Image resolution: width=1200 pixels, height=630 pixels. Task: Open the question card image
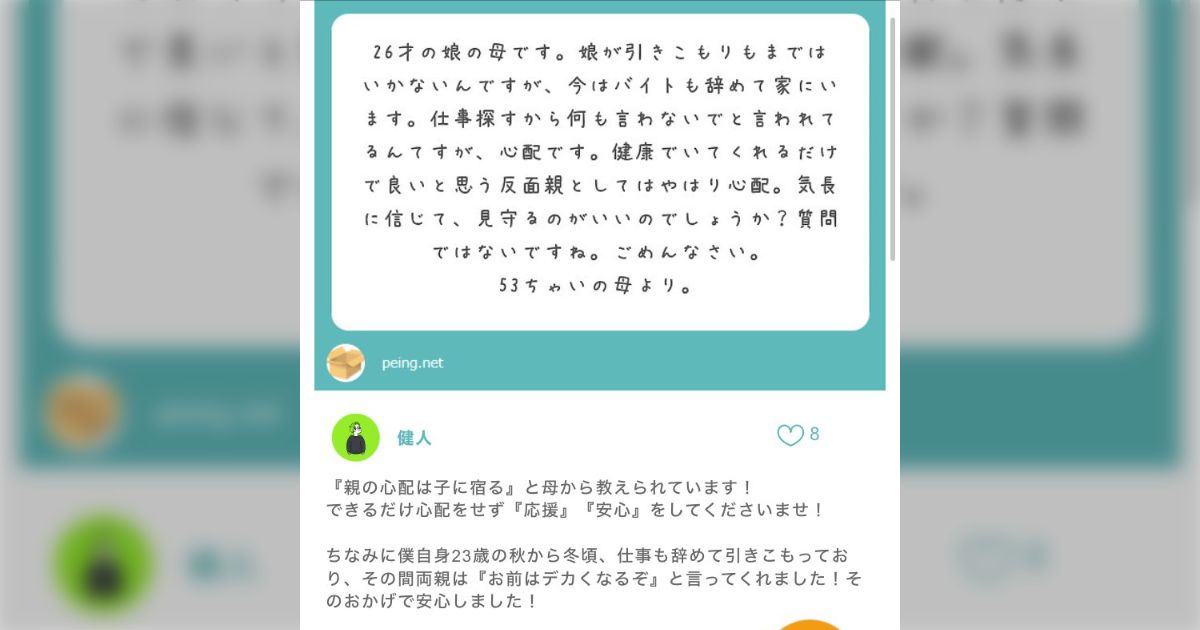[600, 172]
